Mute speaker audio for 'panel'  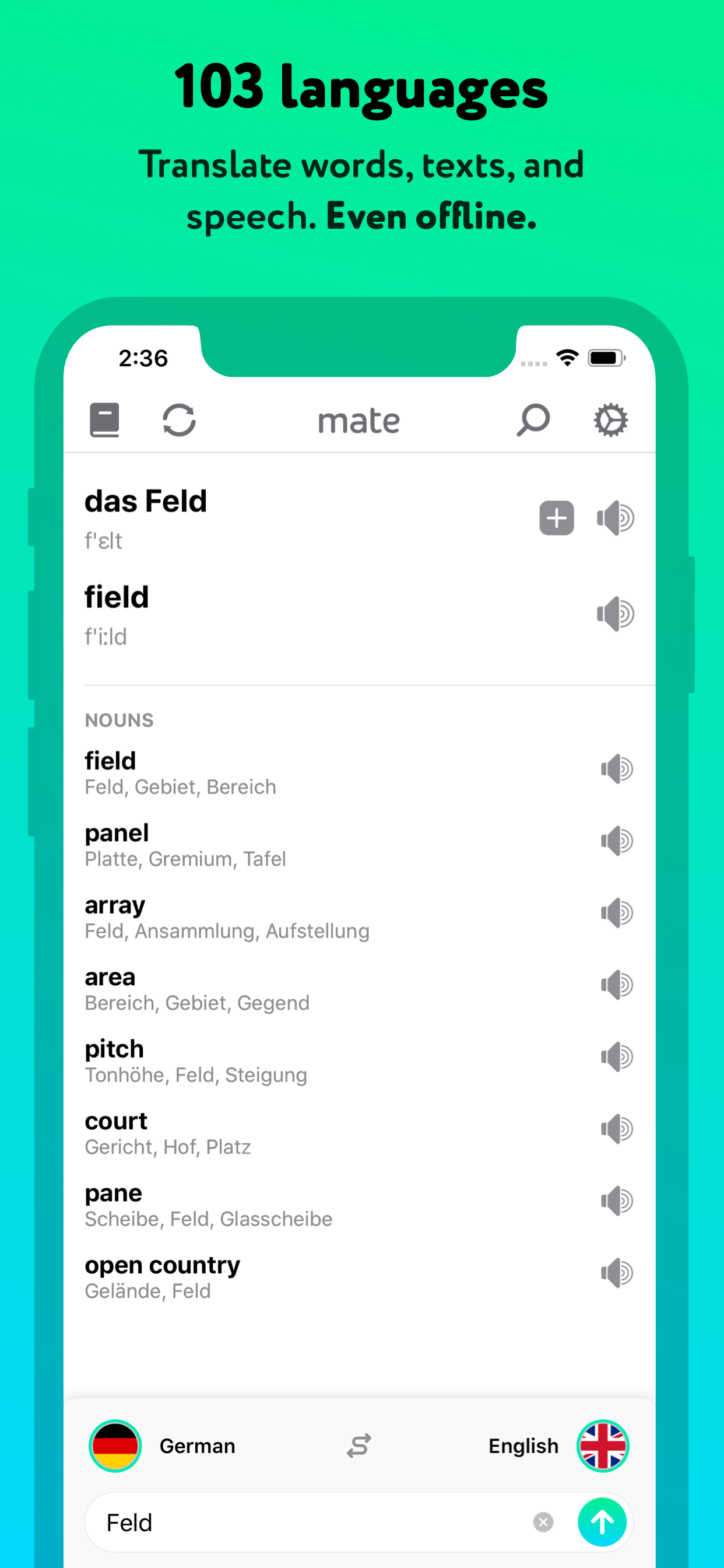(x=616, y=841)
